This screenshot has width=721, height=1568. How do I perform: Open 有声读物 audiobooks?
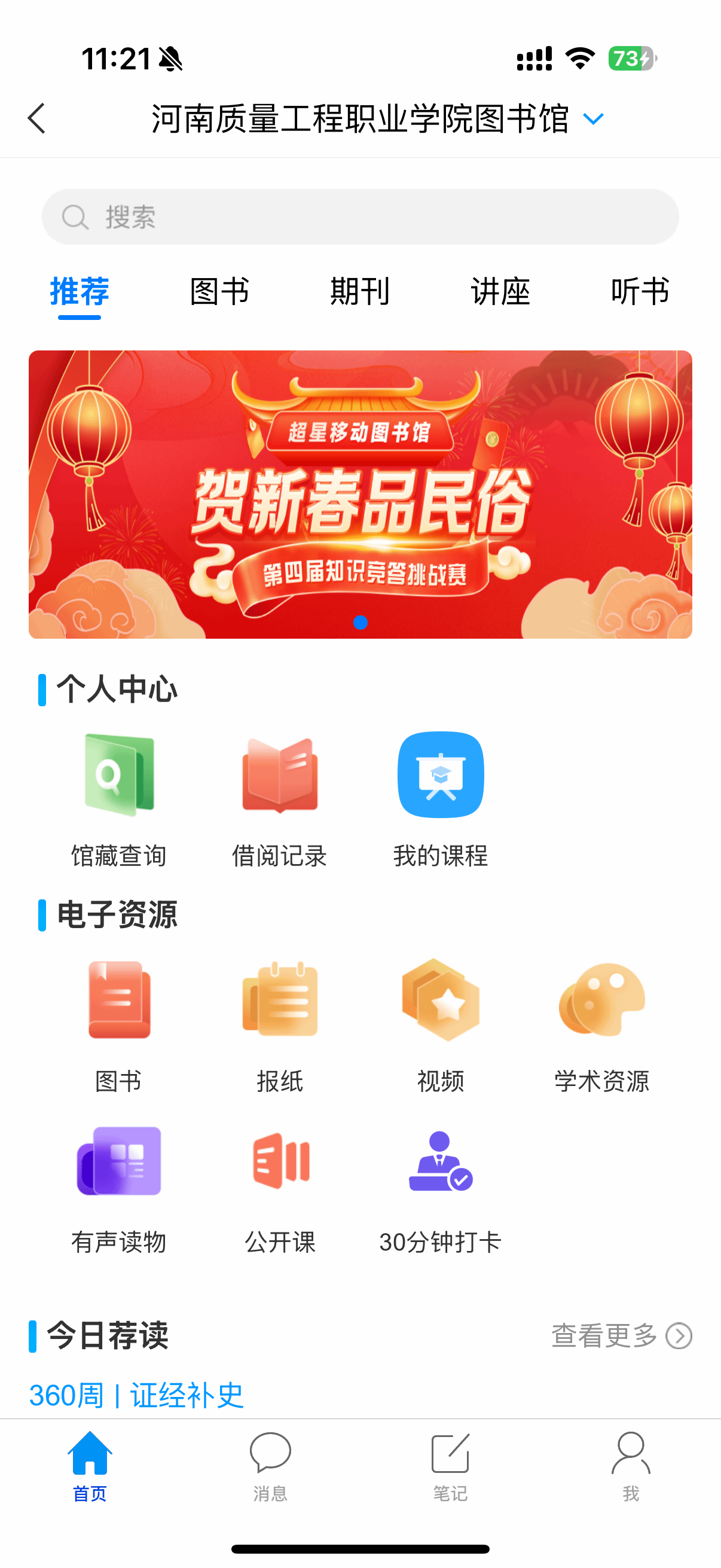click(x=118, y=1185)
